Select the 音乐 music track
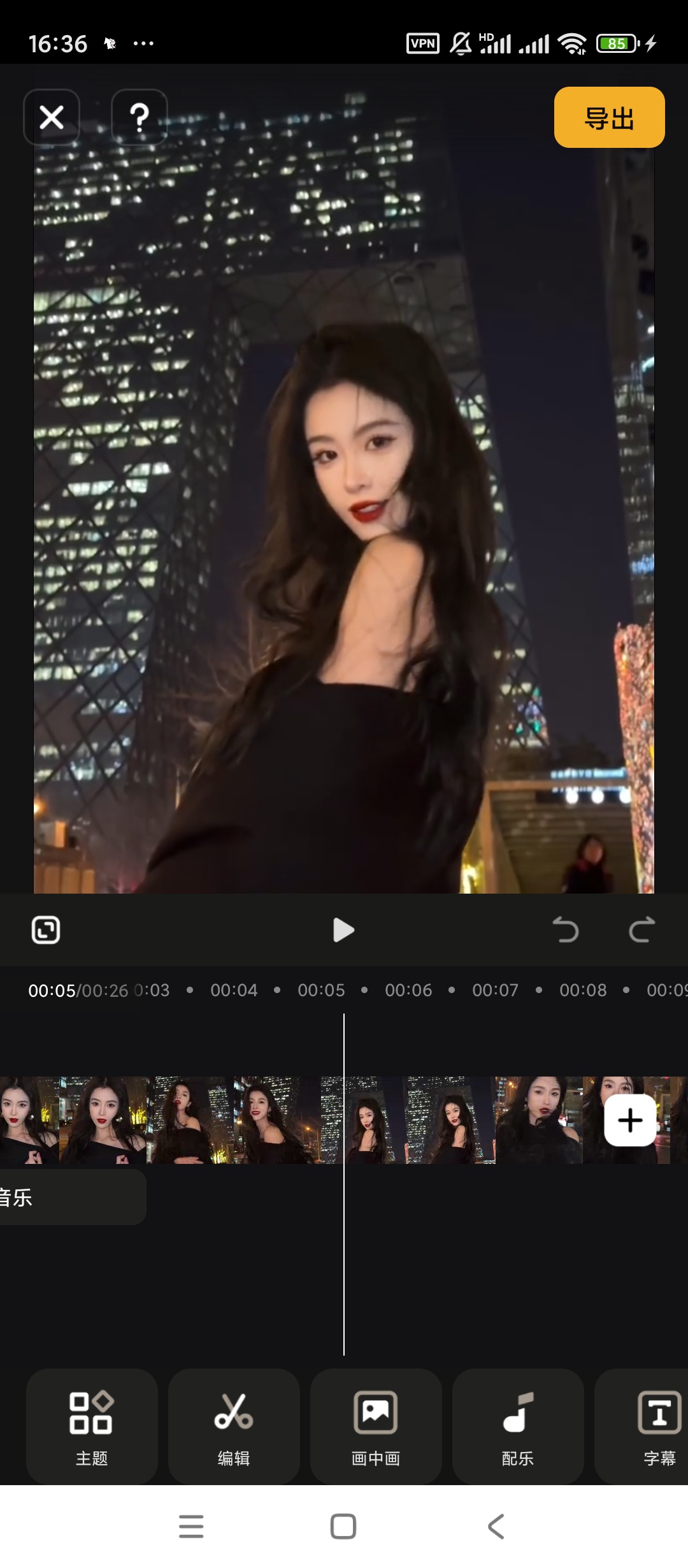Viewport: 688px width, 1568px height. point(70,1198)
